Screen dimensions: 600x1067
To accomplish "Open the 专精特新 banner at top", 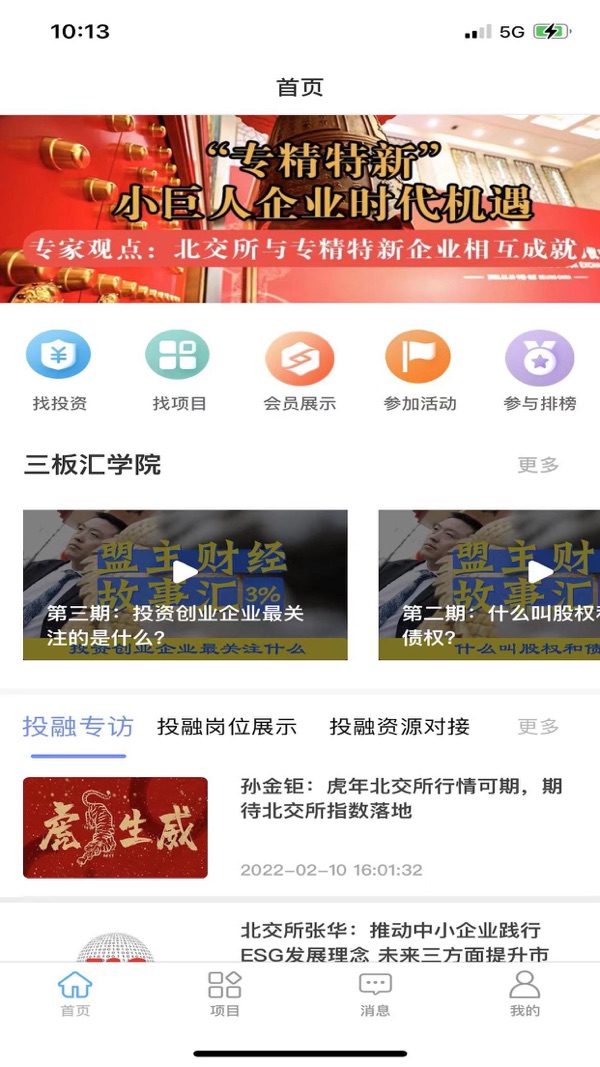I will (x=300, y=208).
